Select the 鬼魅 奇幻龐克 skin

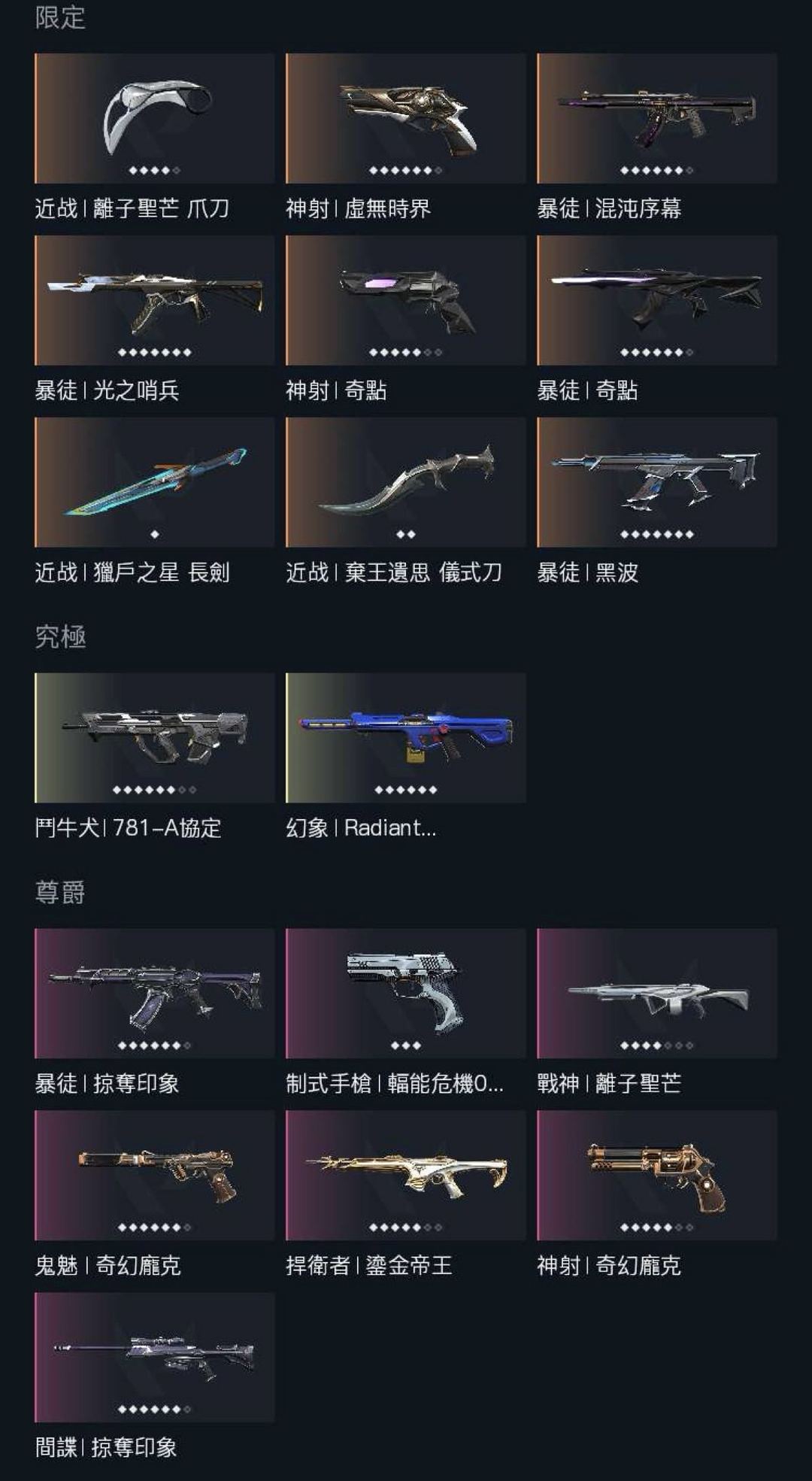(x=154, y=1176)
